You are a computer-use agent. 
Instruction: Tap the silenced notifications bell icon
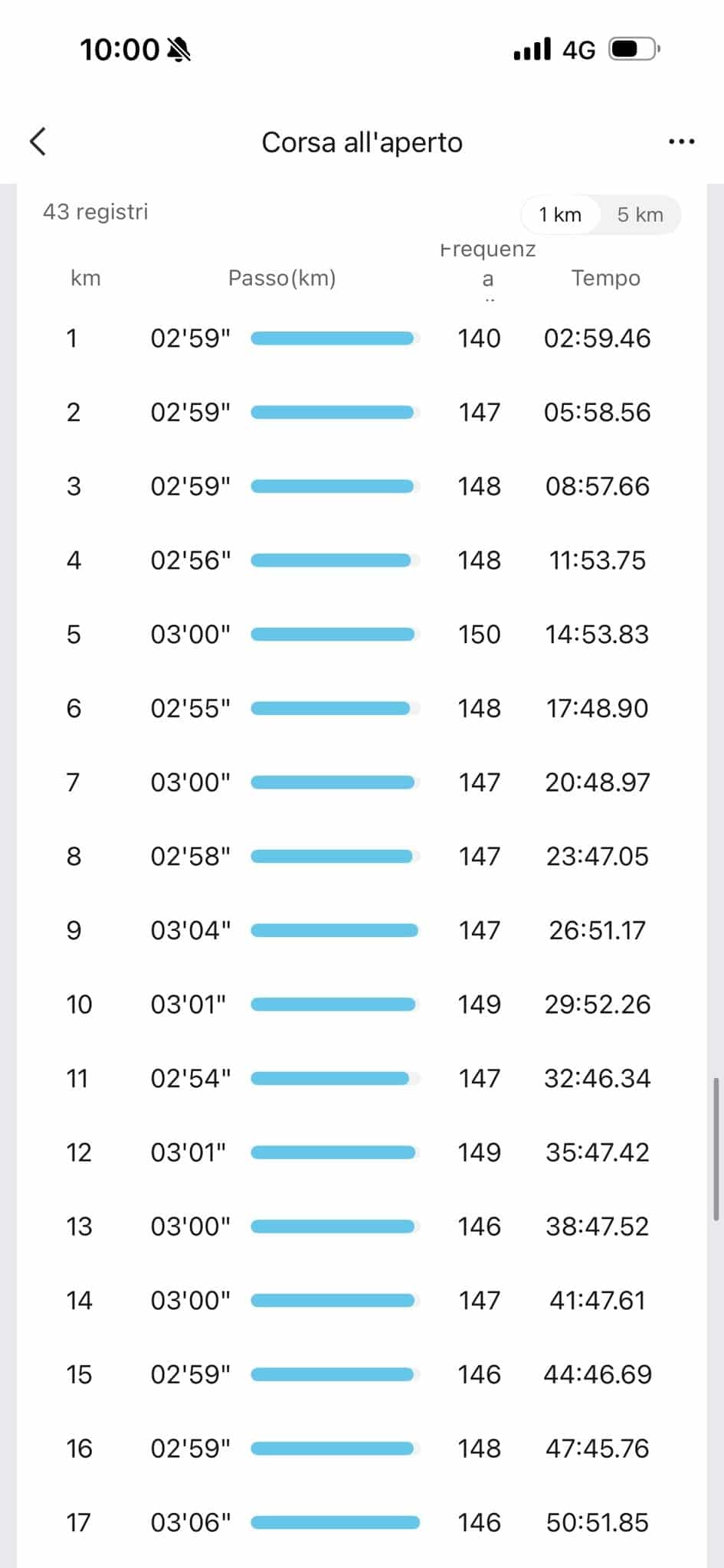pos(179,48)
